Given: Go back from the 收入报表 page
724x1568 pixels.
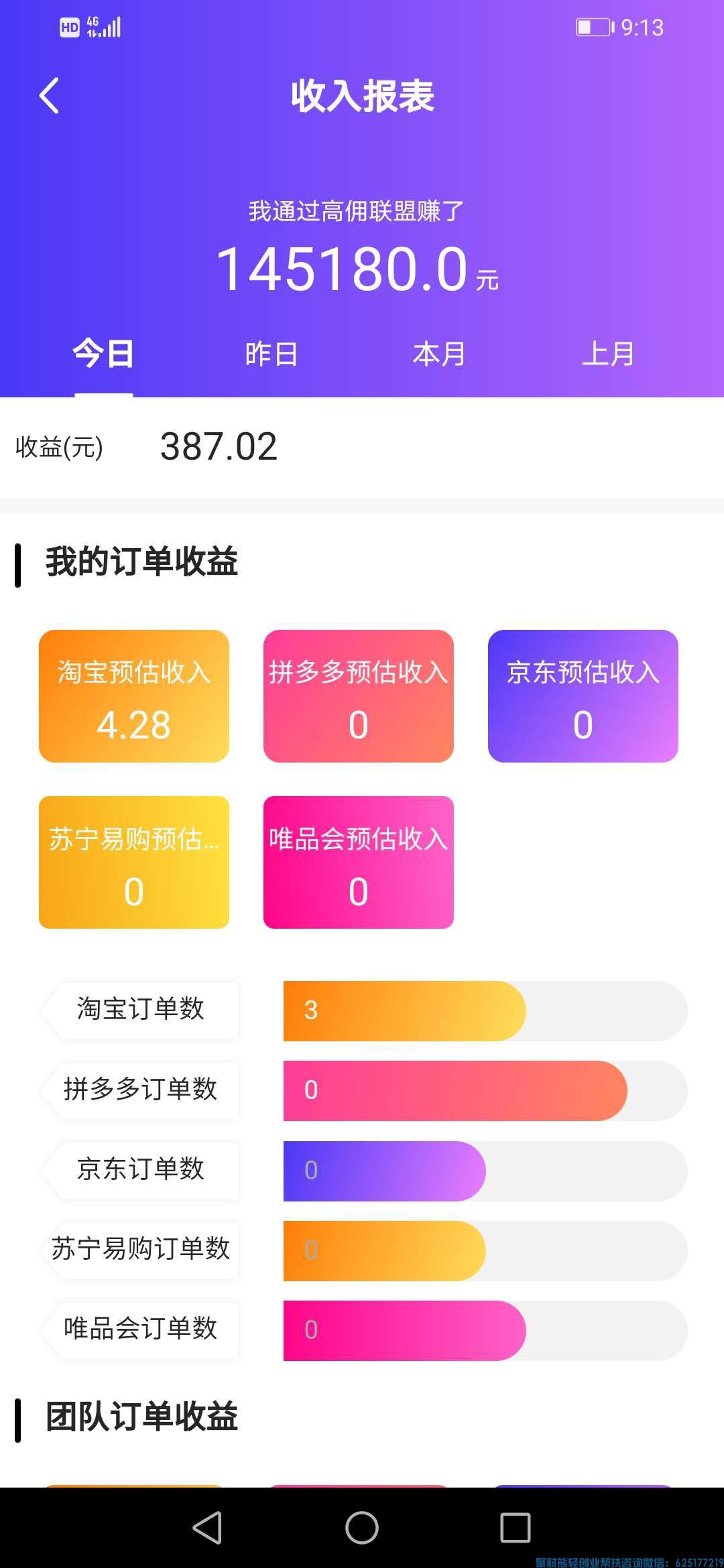Looking at the screenshot, I should point(50,96).
